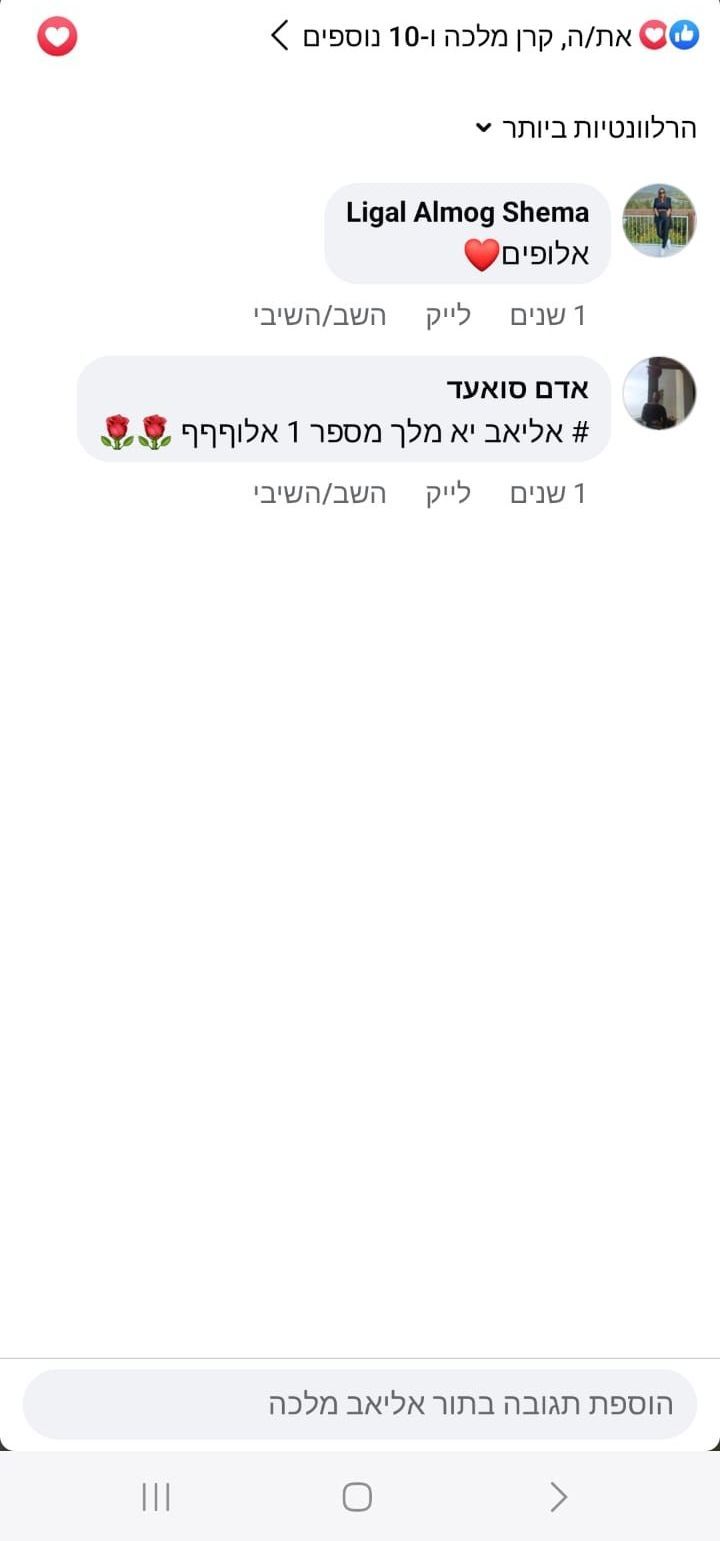
Task: Open אדם סואעד's profile picture
Action: pos(659,393)
